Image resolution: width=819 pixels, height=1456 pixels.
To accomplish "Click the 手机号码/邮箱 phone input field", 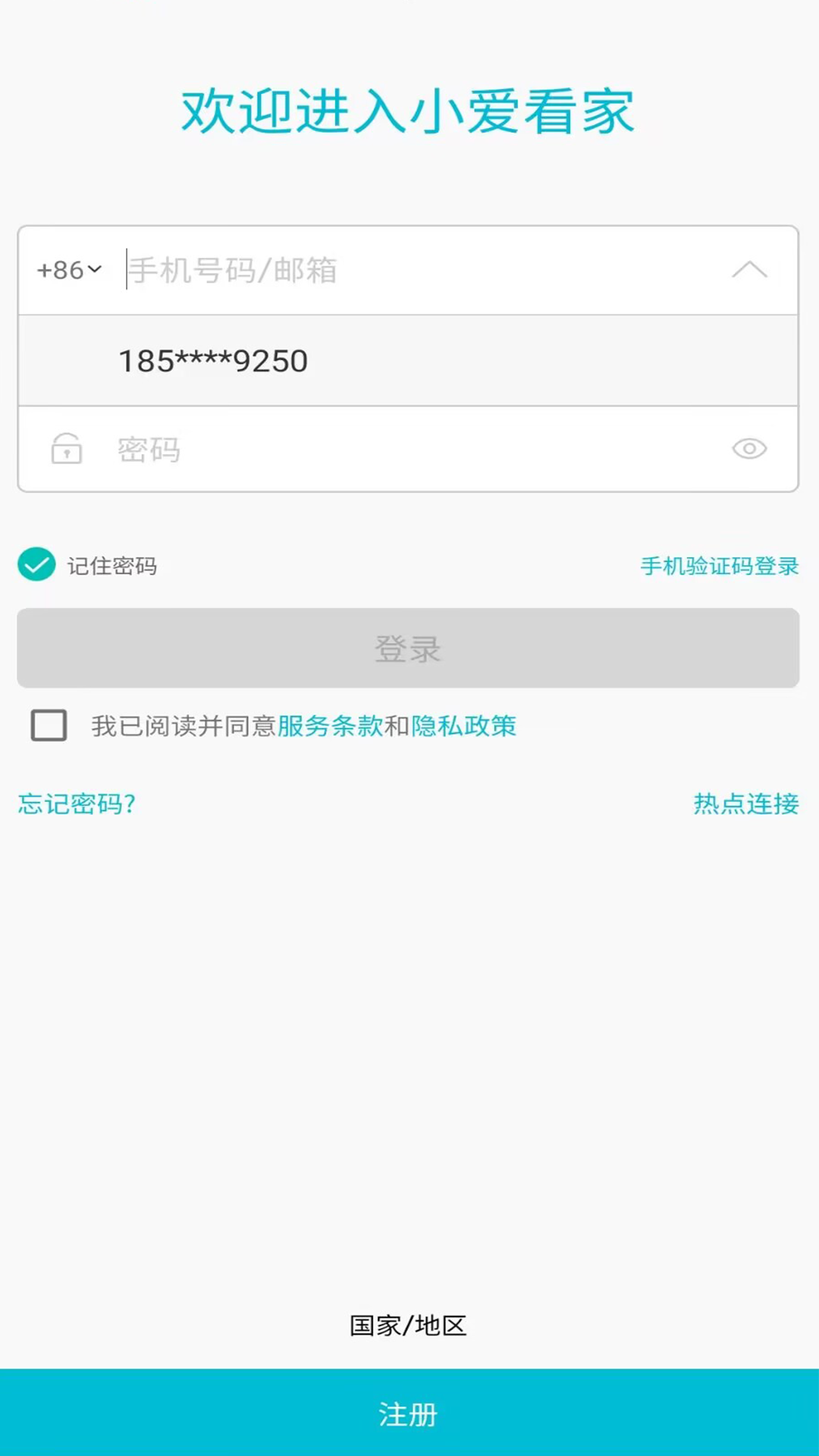I will tap(303, 271).
